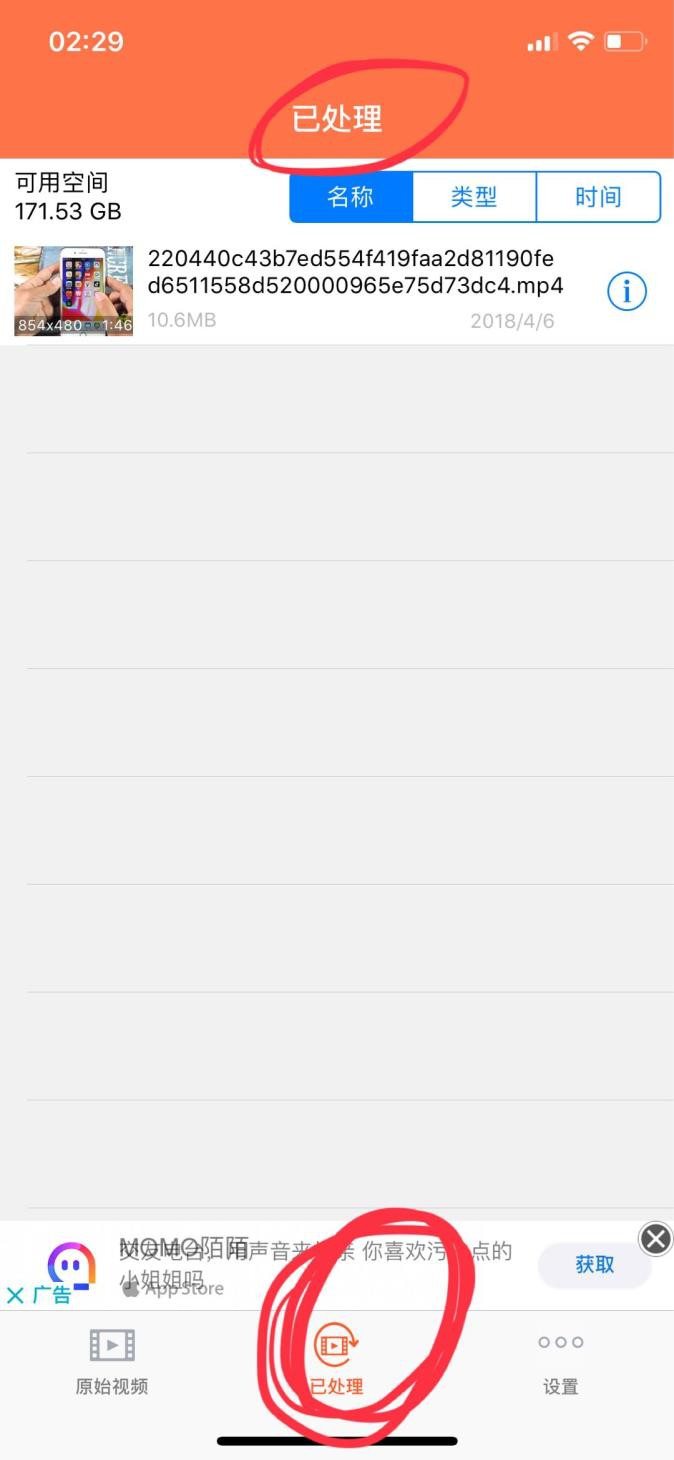Sort files by 名称
674x1460 pixels.
point(351,197)
